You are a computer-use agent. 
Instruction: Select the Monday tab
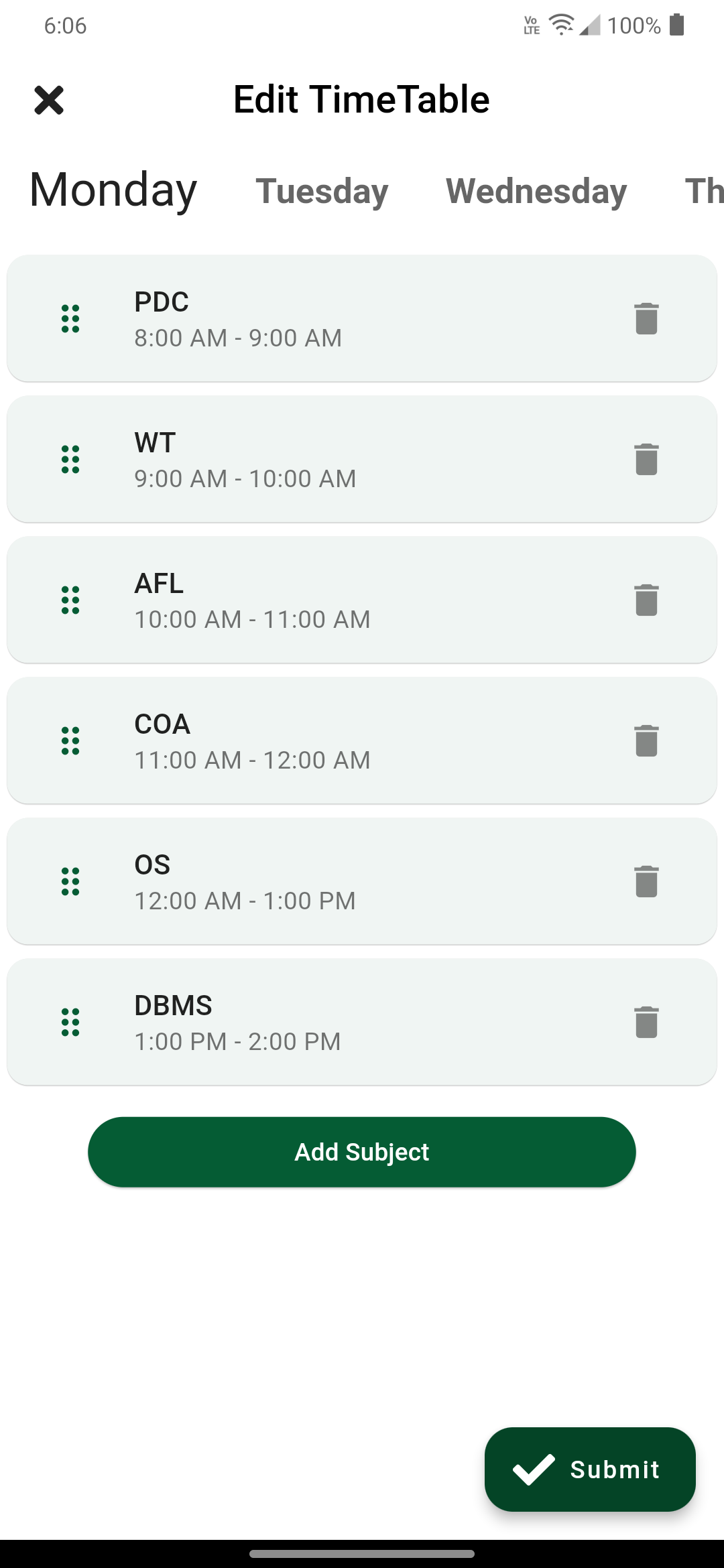113,190
